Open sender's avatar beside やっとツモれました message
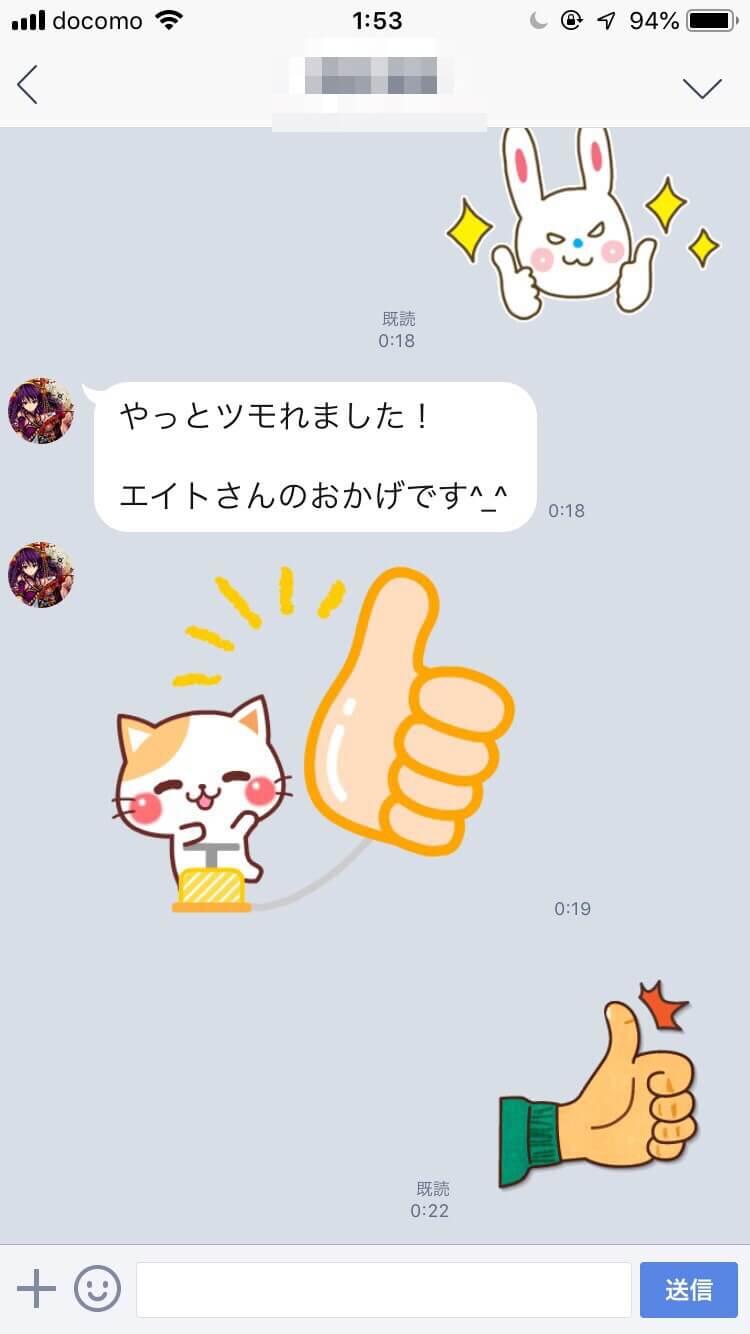750x1334 pixels. coord(41,411)
